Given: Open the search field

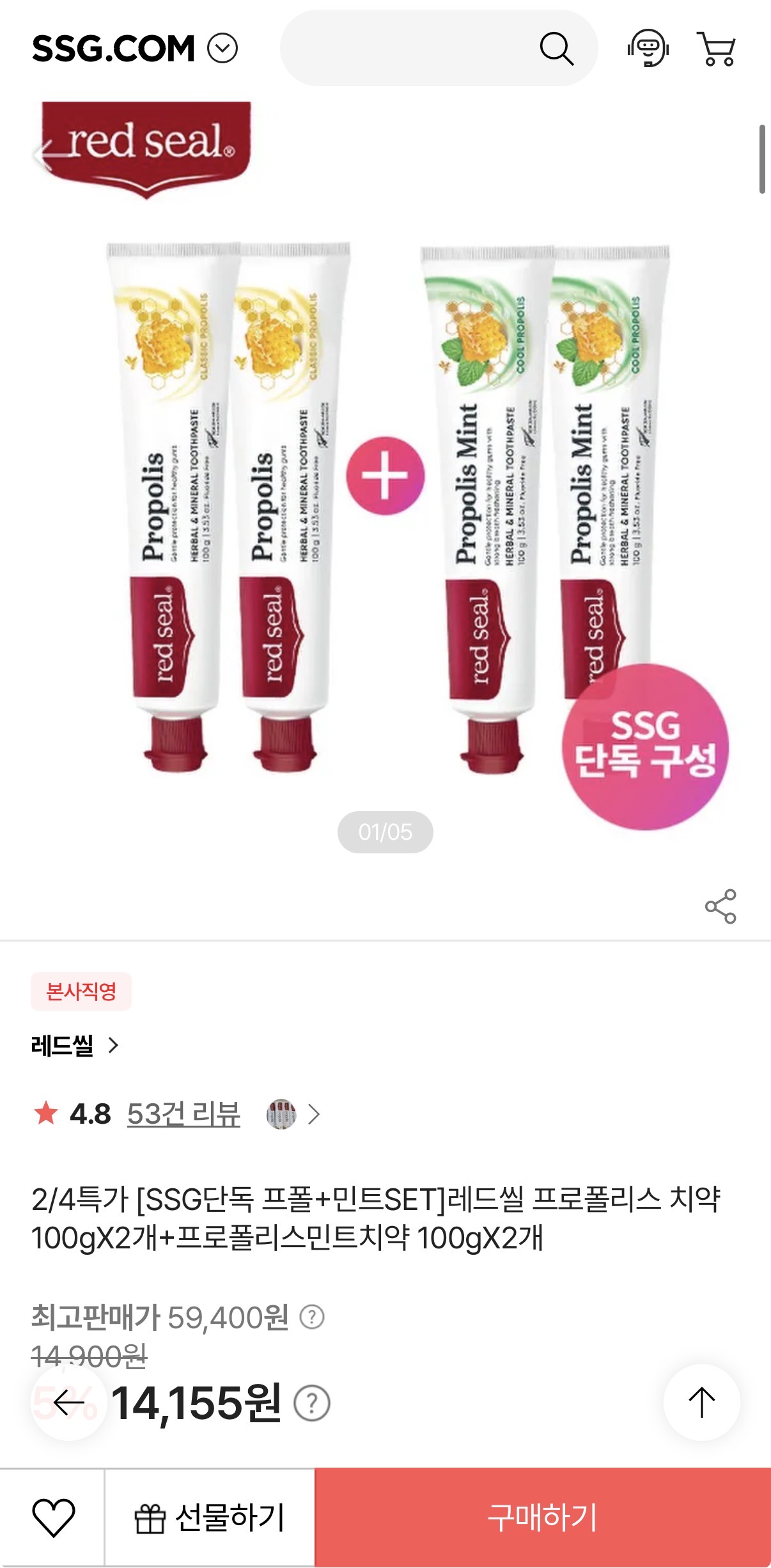Looking at the screenshot, I should pos(409,49).
